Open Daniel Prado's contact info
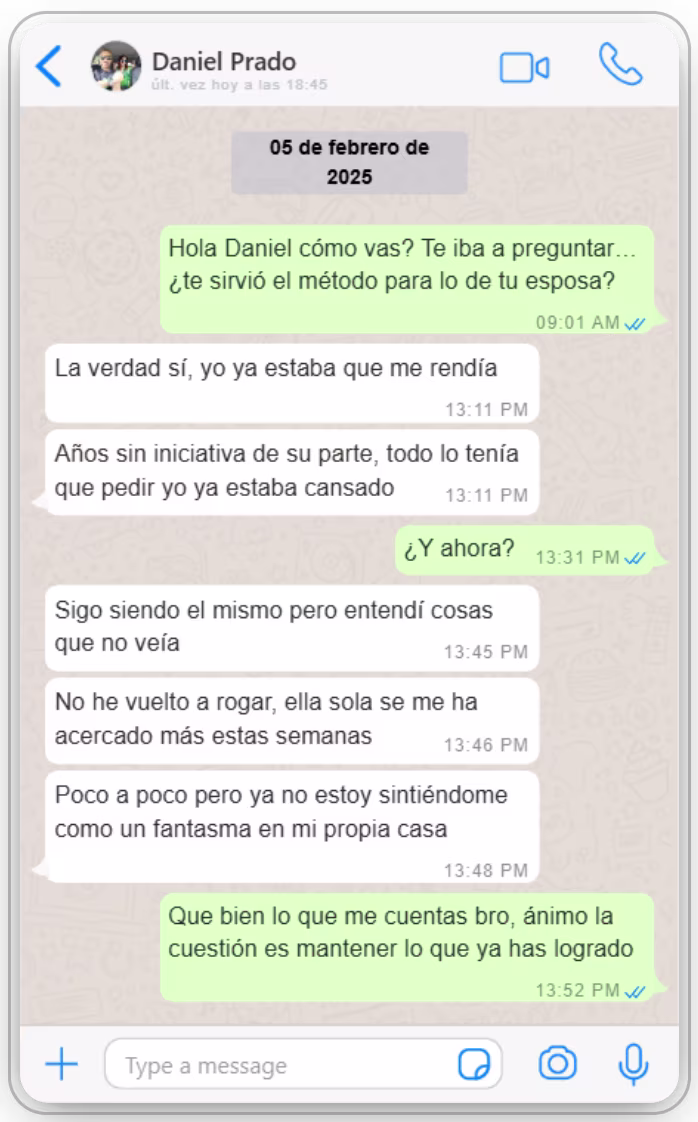The image size is (698, 1122). pos(224,62)
